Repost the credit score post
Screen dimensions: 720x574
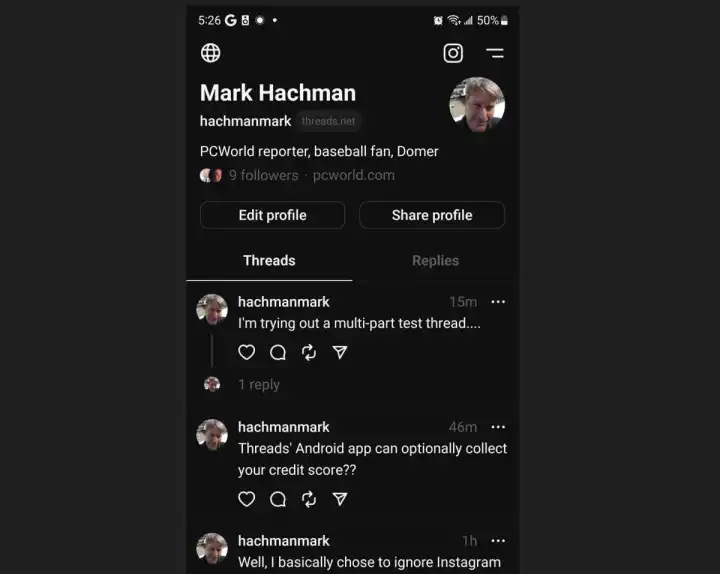[x=309, y=499]
